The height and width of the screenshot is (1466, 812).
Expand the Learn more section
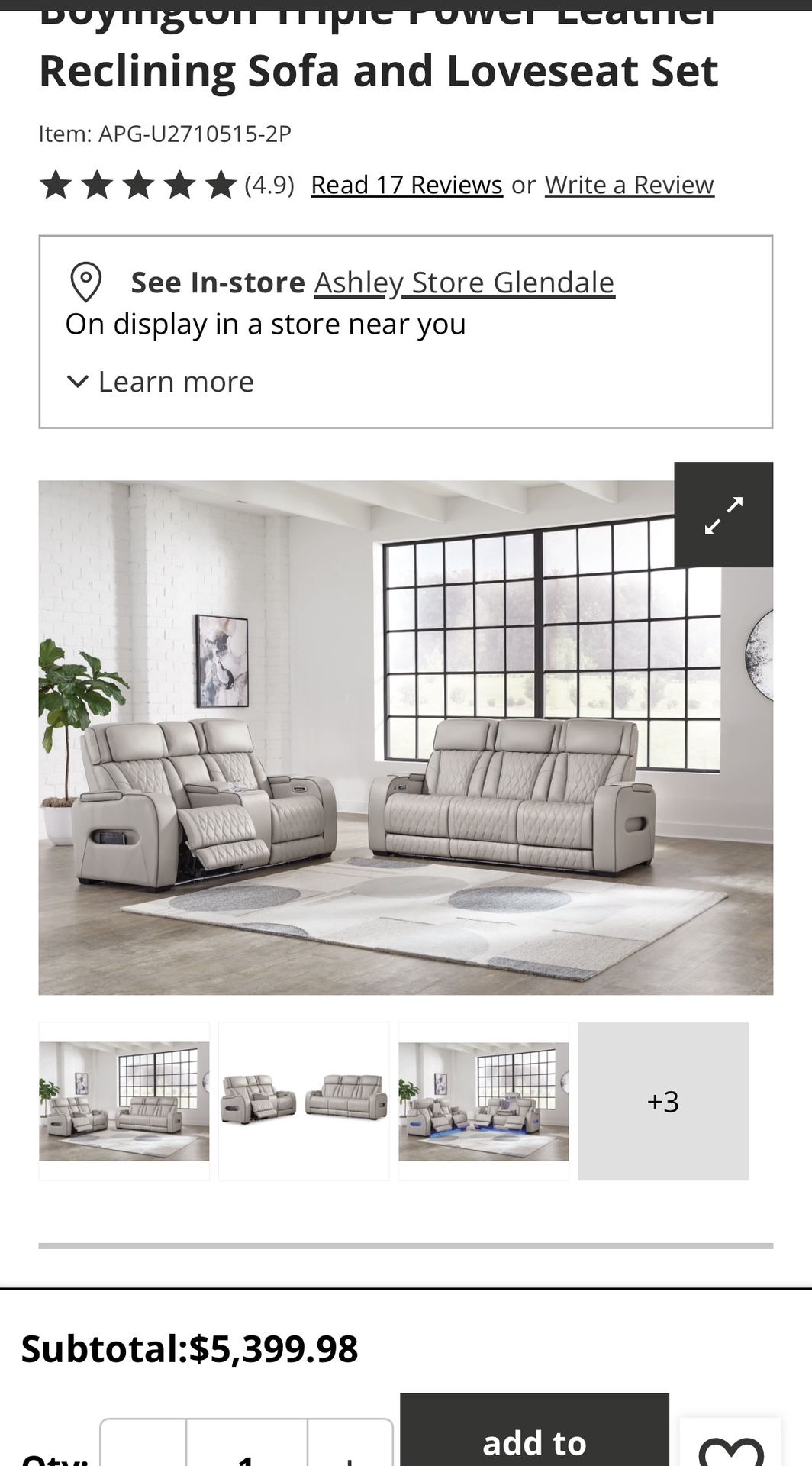pyautogui.click(x=160, y=382)
